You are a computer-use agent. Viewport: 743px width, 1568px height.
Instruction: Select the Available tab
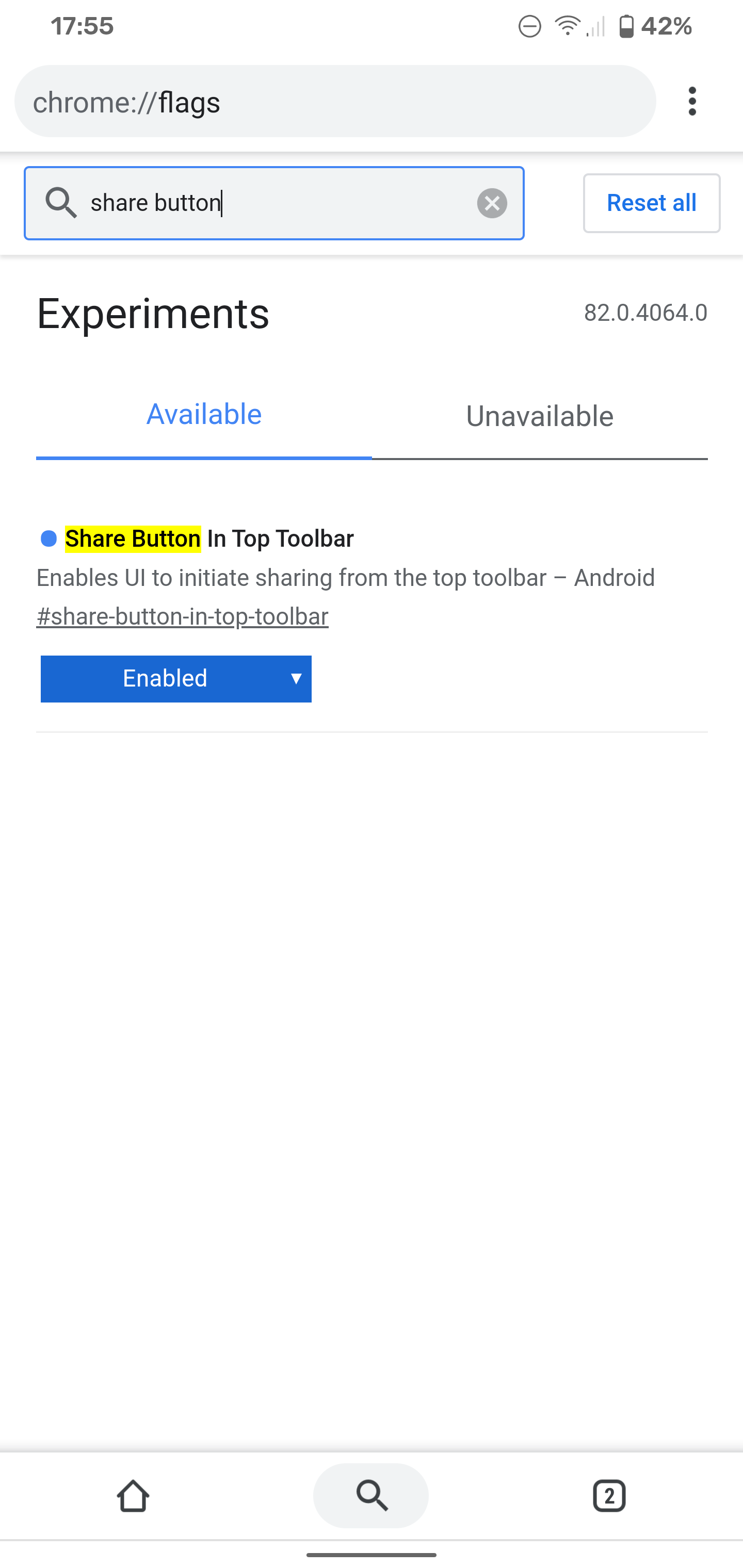[203, 415]
